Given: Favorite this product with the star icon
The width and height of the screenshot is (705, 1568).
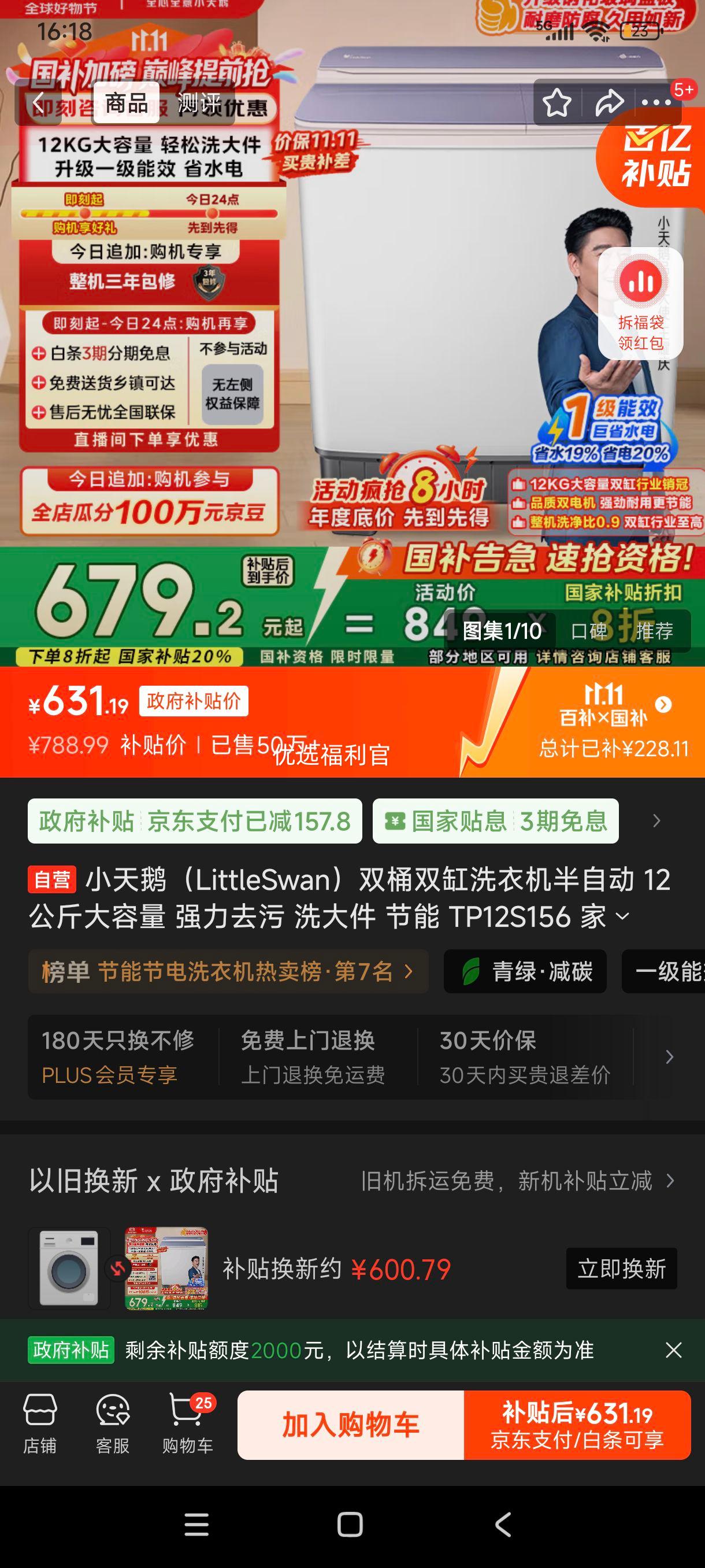Looking at the screenshot, I should pos(556,103).
